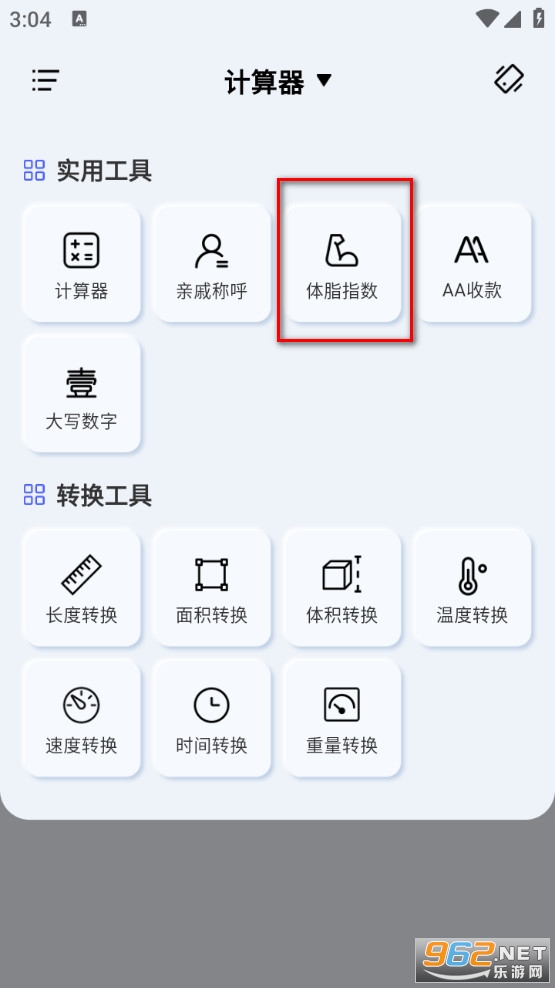555x988 pixels.
Task: Go to 速度转换 tool
Action: (x=81, y=718)
